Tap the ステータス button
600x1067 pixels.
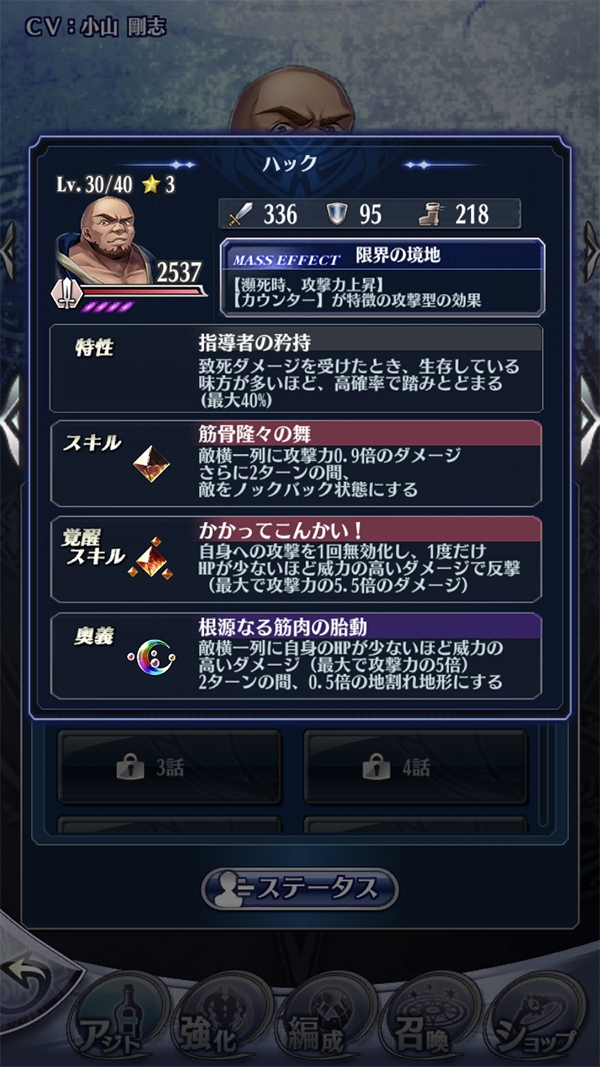click(300, 888)
